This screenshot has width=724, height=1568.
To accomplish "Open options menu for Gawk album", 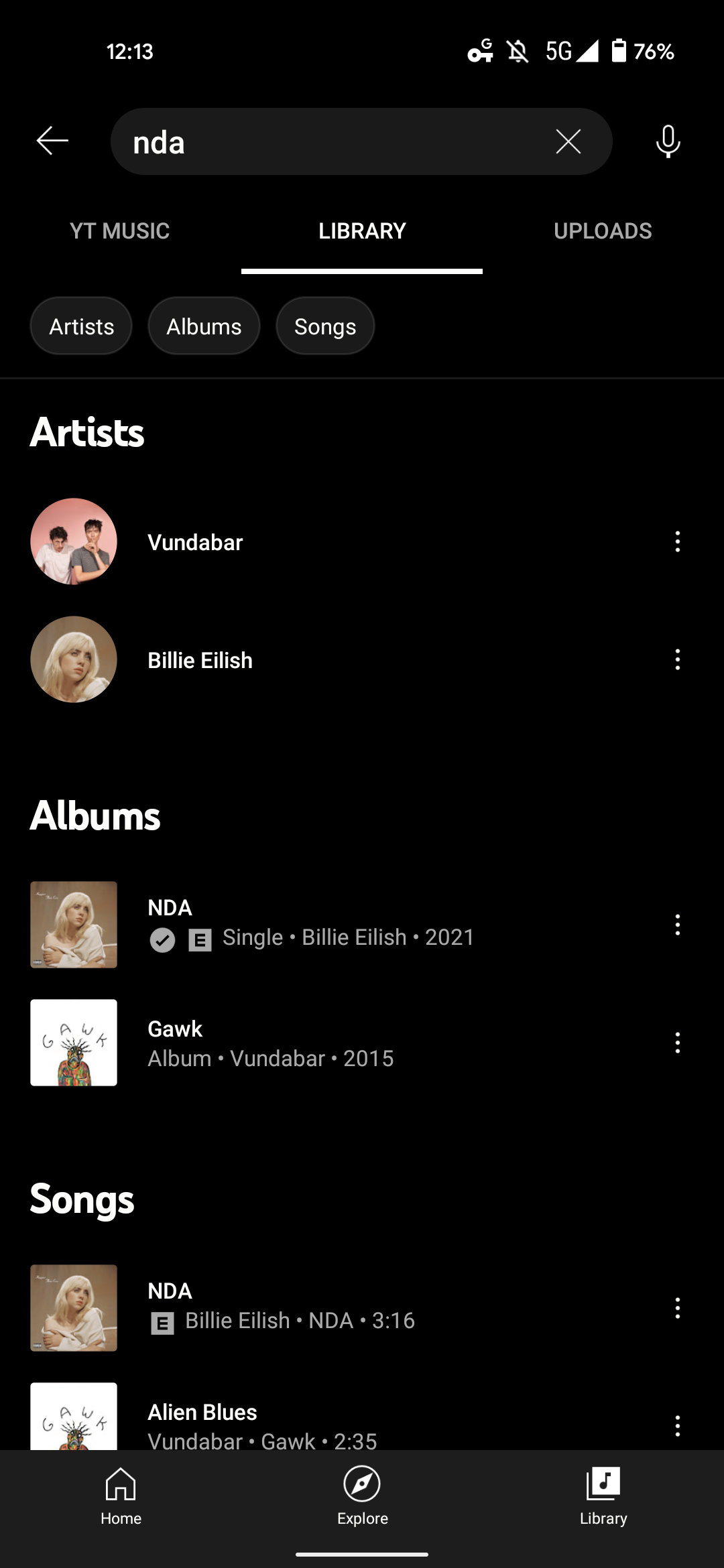I will click(678, 1043).
